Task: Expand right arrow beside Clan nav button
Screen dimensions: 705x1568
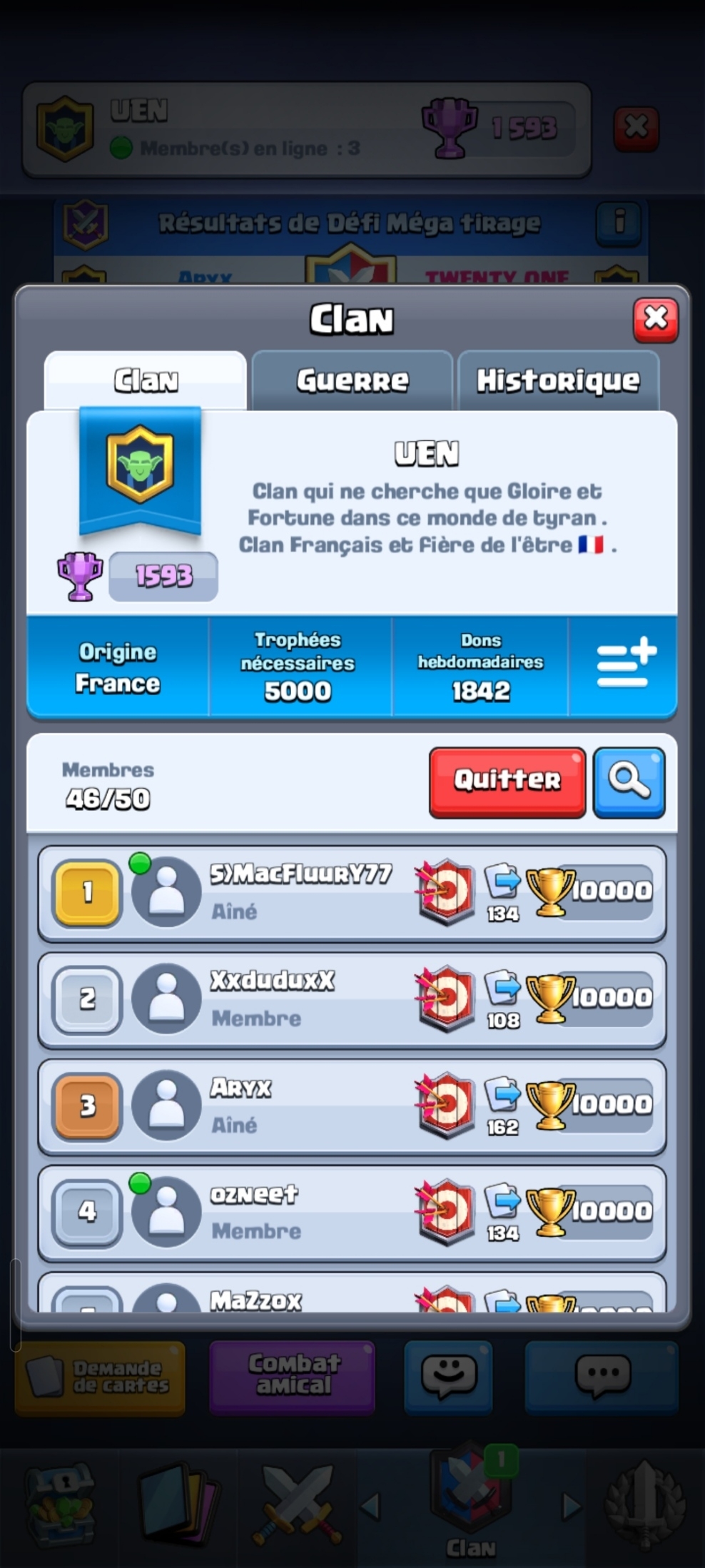Action: (571, 1502)
